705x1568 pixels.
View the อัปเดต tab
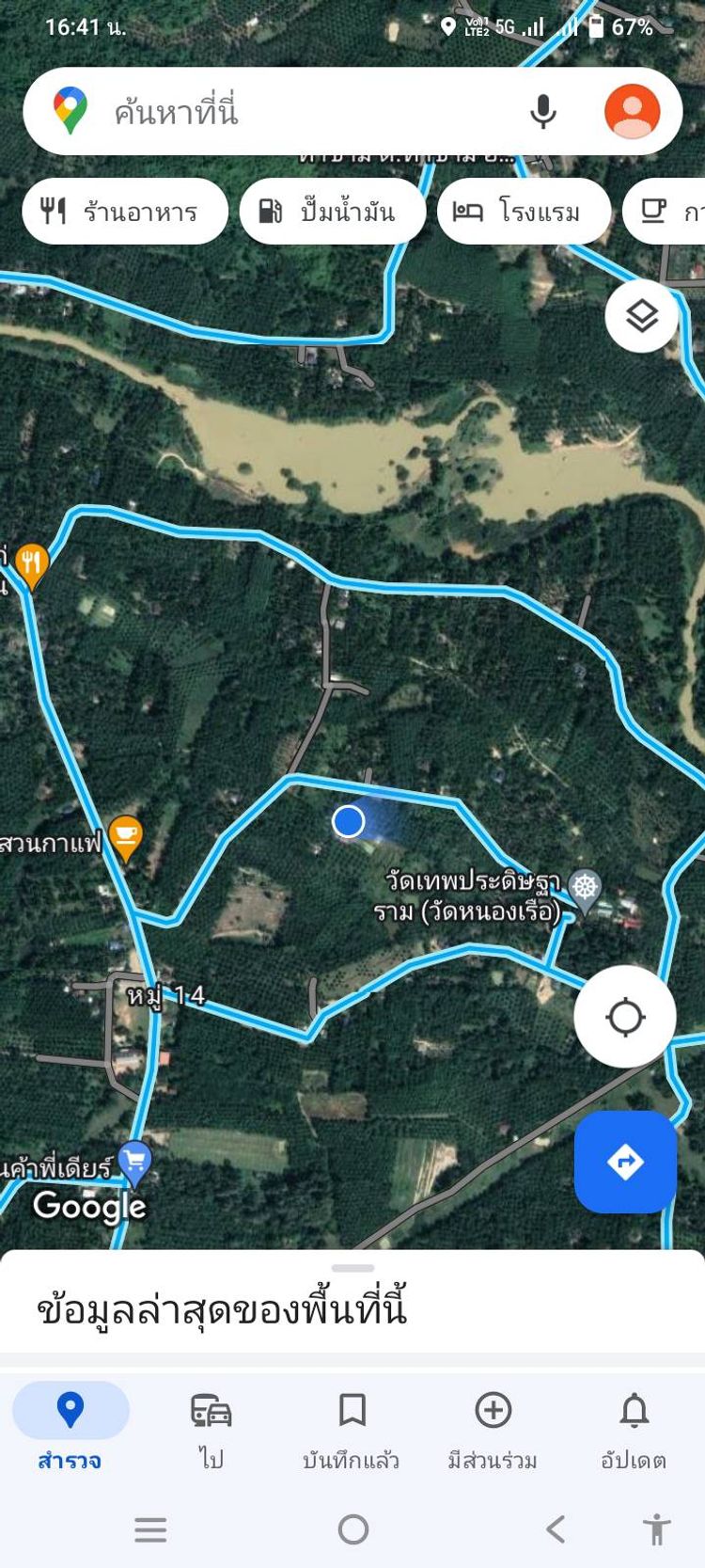coord(634,1427)
